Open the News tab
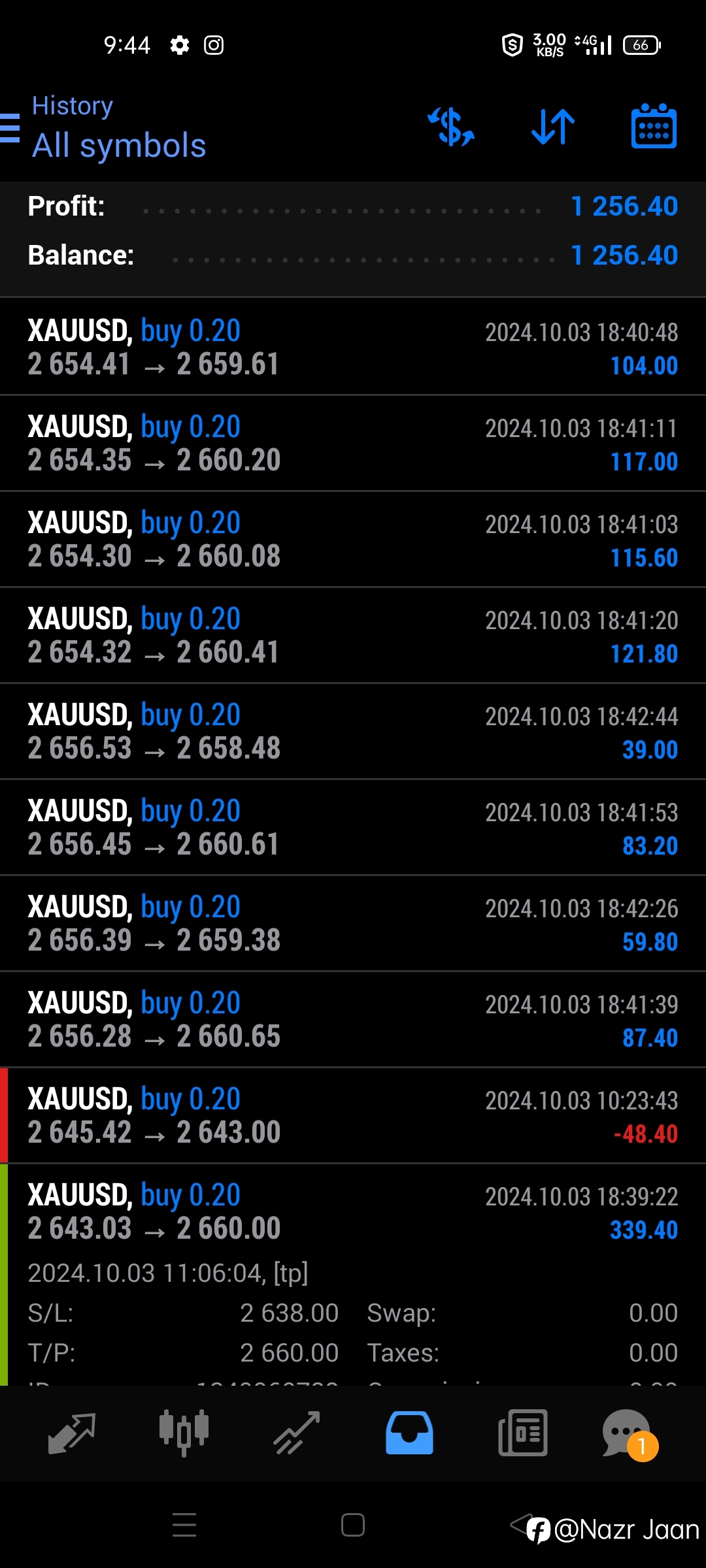This screenshot has width=706, height=1568. click(522, 1433)
